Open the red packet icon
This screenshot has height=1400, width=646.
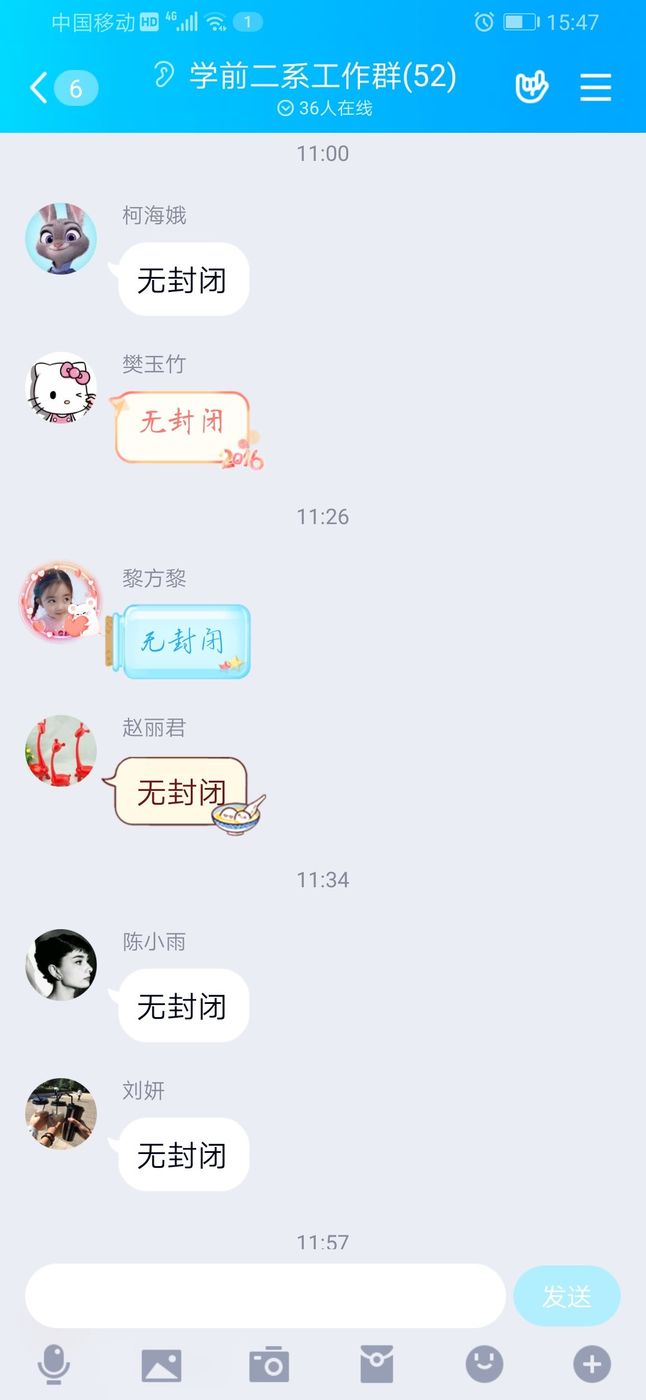pos(377,1364)
